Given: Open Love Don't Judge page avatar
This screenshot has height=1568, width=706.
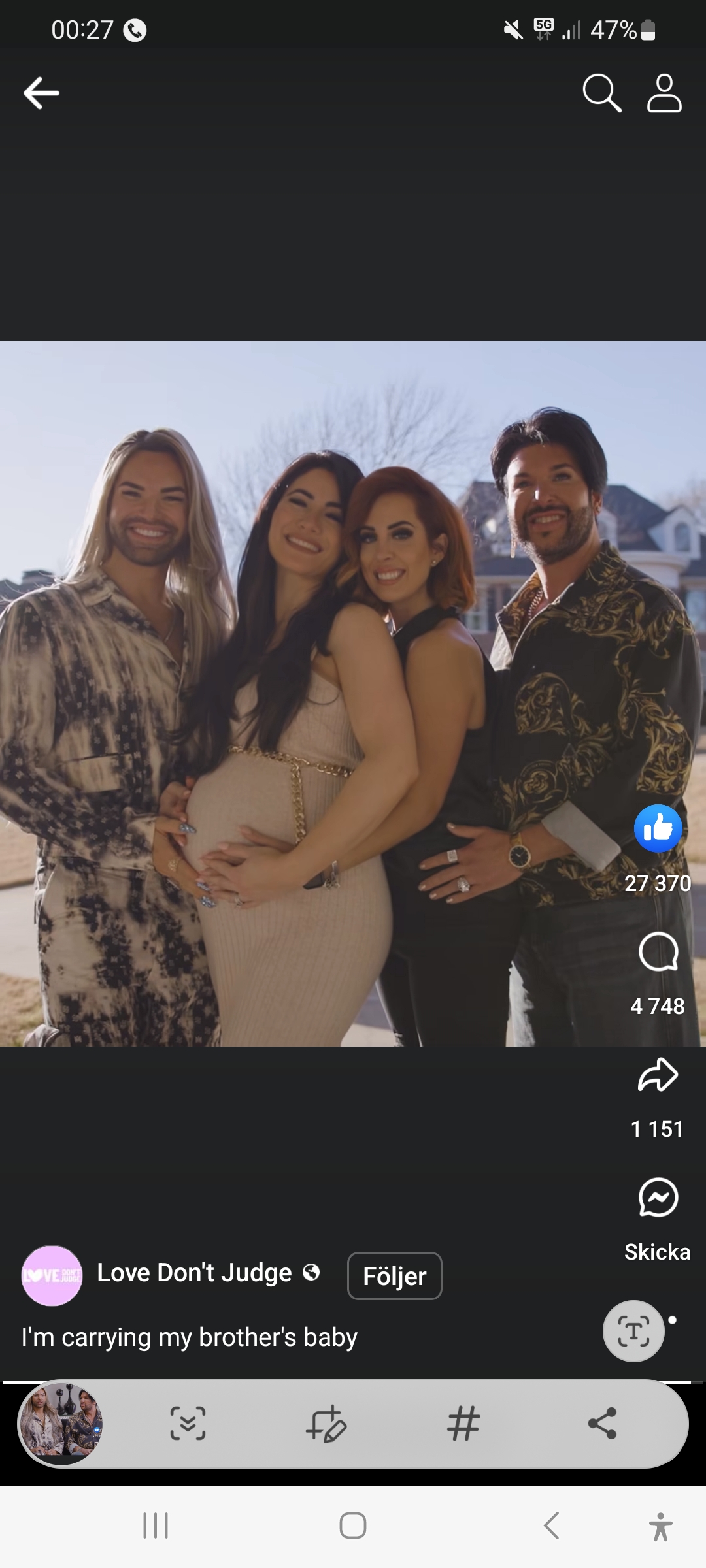Looking at the screenshot, I should pos(52,1275).
